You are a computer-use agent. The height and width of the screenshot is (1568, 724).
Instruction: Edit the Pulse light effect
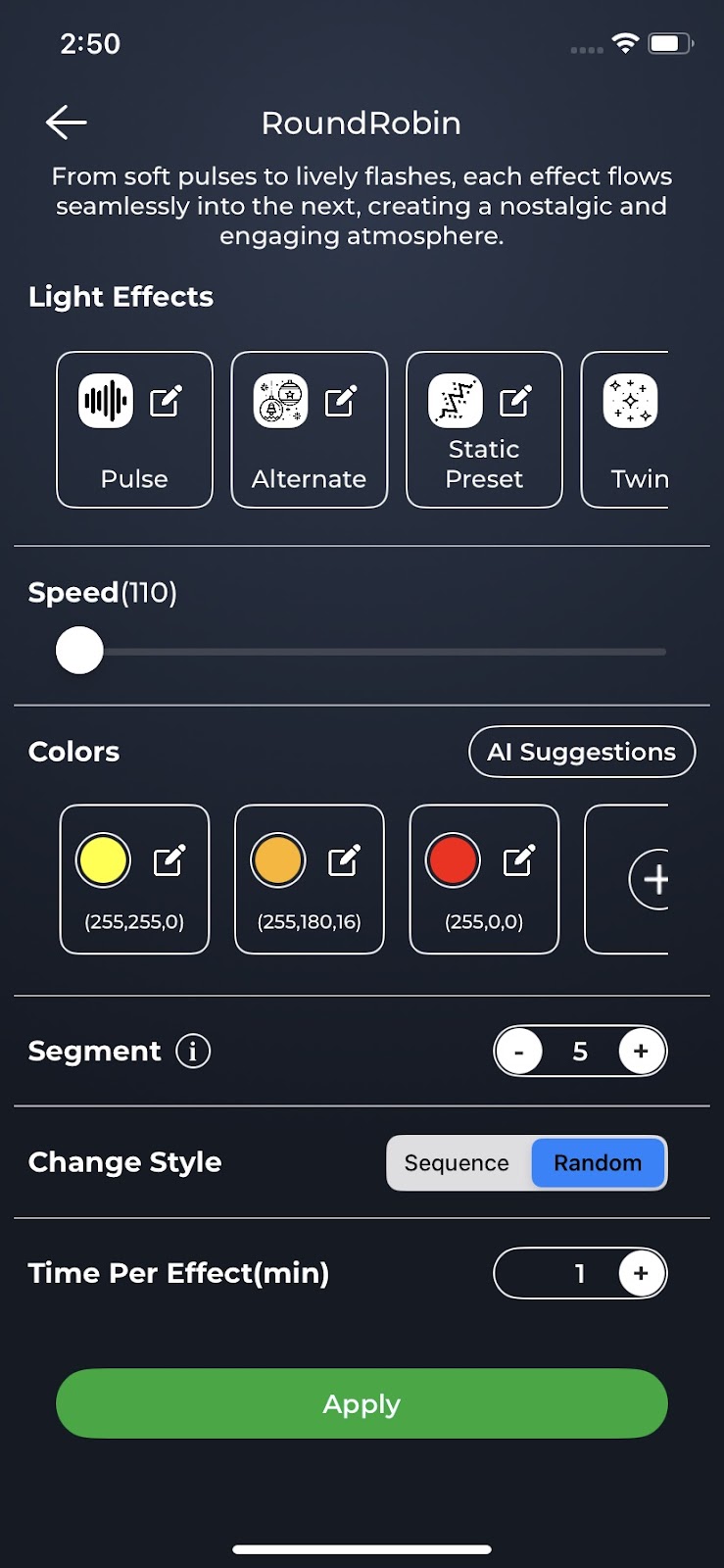(x=166, y=401)
